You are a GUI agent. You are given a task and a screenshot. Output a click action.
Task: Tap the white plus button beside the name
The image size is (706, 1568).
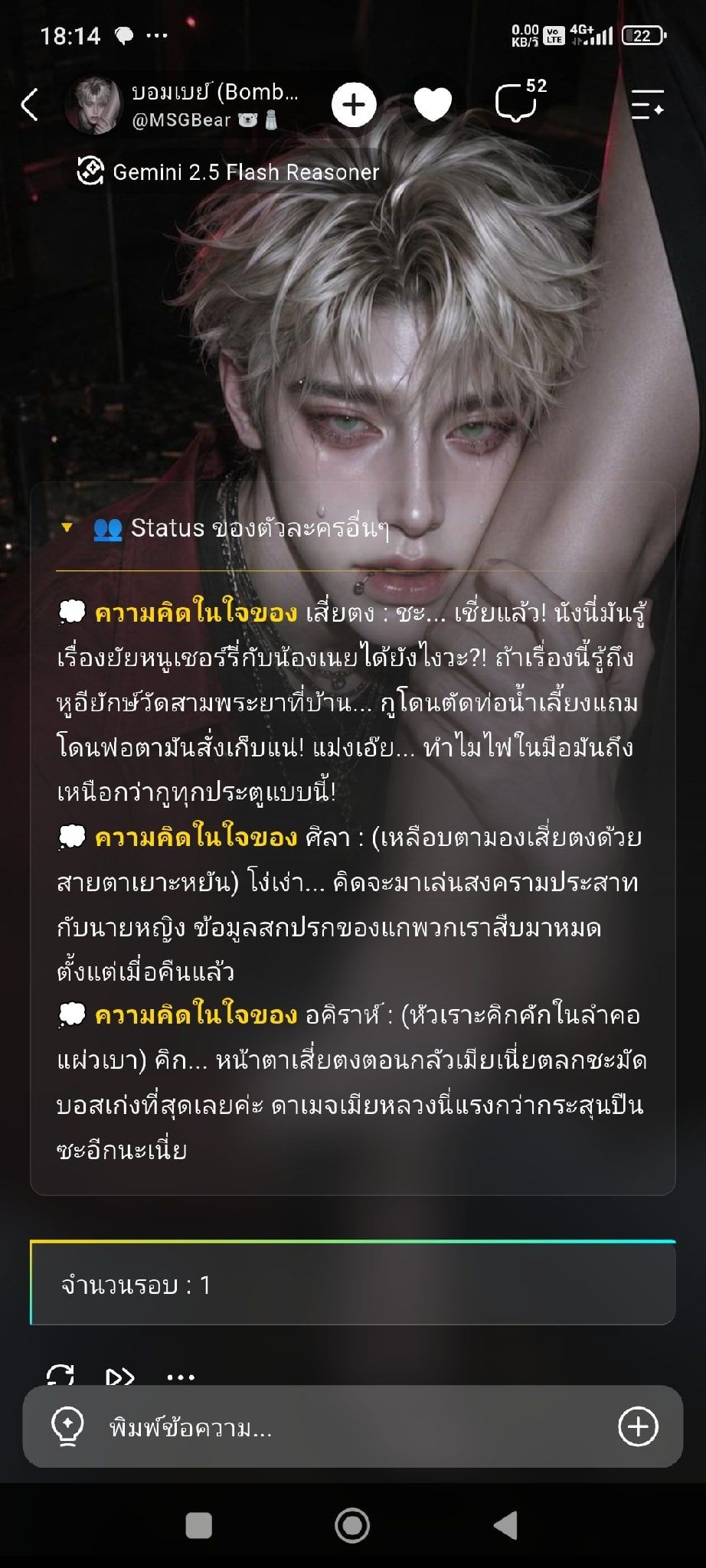(354, 105)
